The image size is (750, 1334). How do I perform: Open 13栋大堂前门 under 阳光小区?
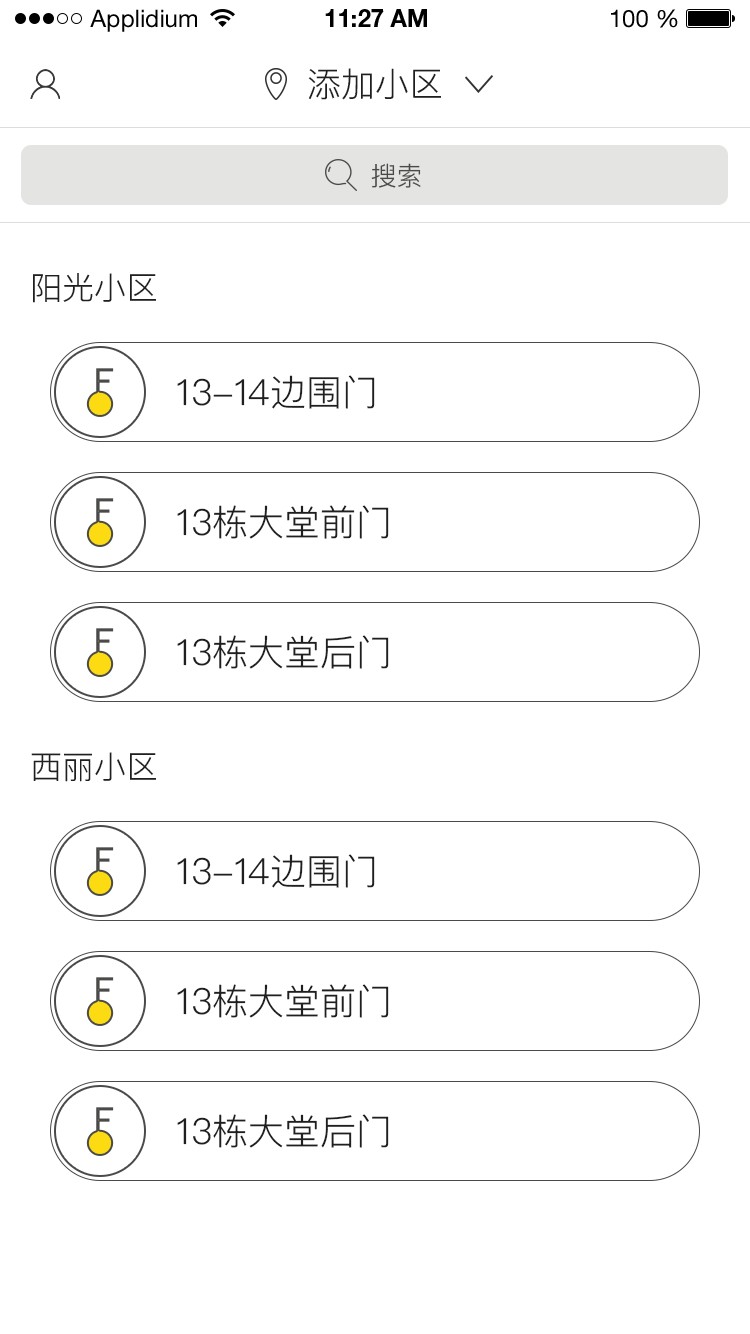pyautogui.click(x=375, y=522)
